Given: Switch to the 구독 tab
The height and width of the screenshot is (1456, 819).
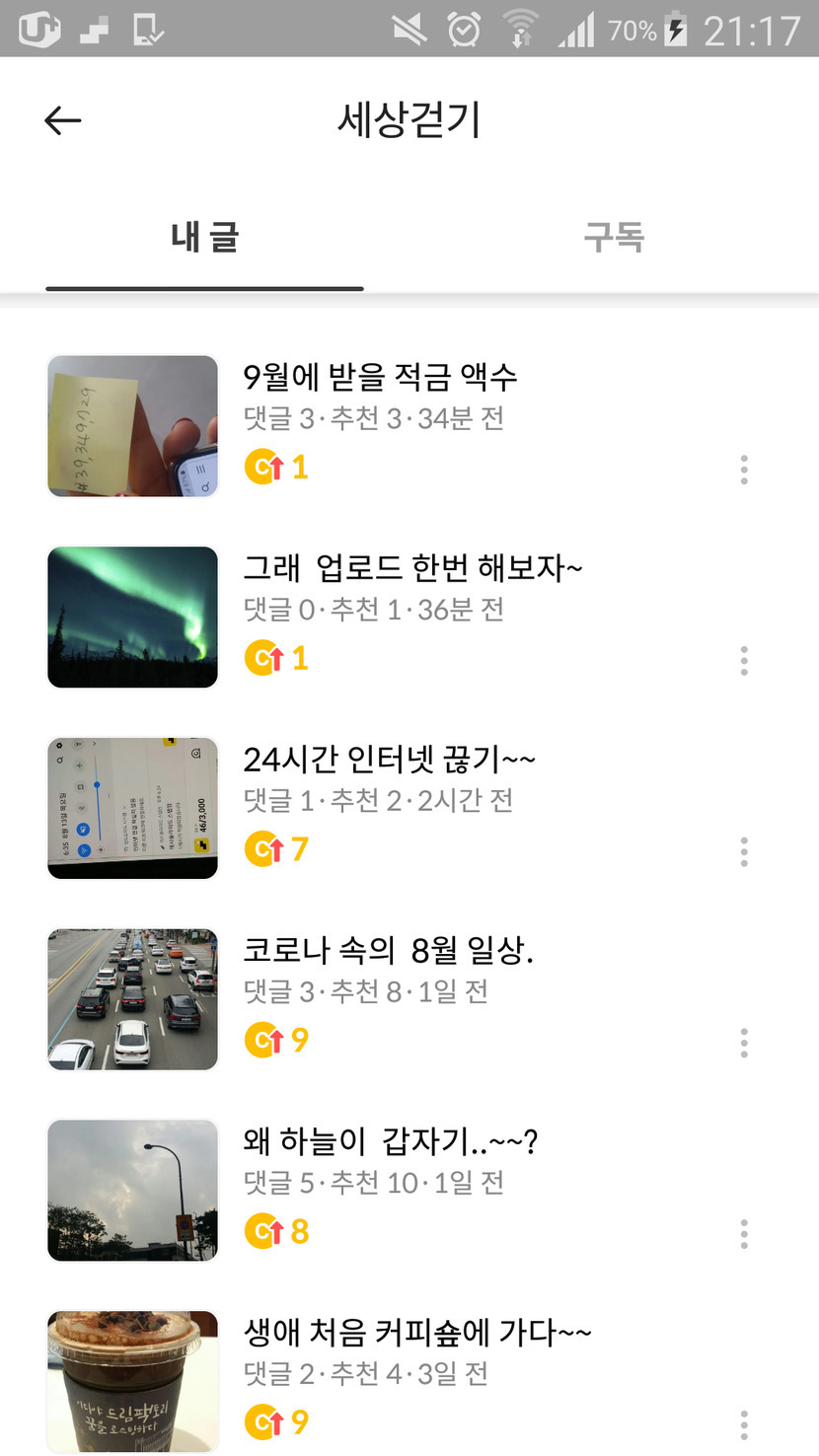Looking at the screenshot, I should 614,238.
